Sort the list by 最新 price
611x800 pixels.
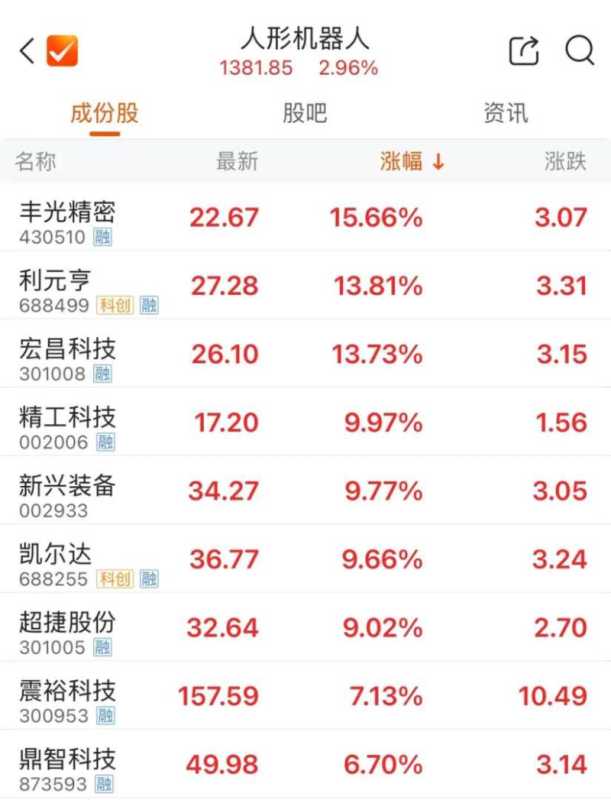(237, 162)
